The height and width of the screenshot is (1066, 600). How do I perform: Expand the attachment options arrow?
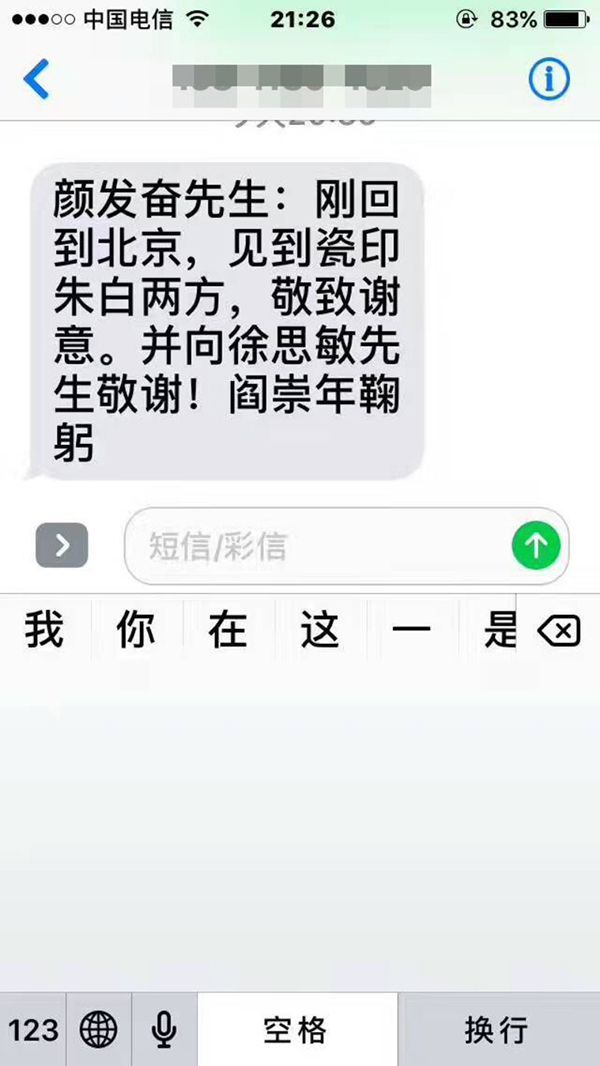coord(62,545)
